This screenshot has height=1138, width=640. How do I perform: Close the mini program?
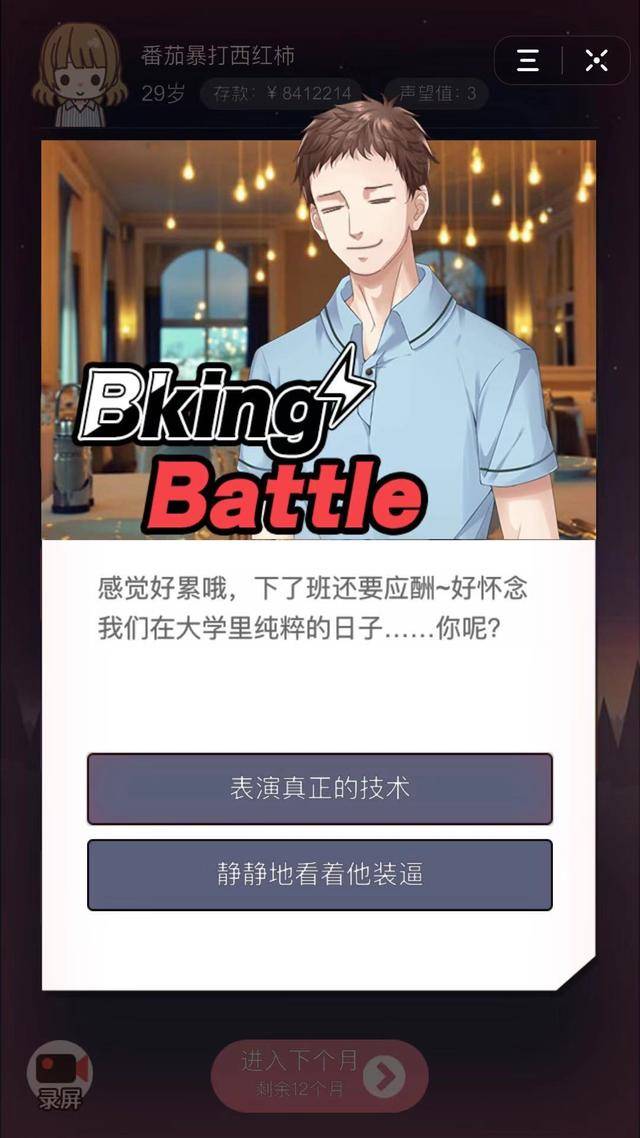coord(597,61)
